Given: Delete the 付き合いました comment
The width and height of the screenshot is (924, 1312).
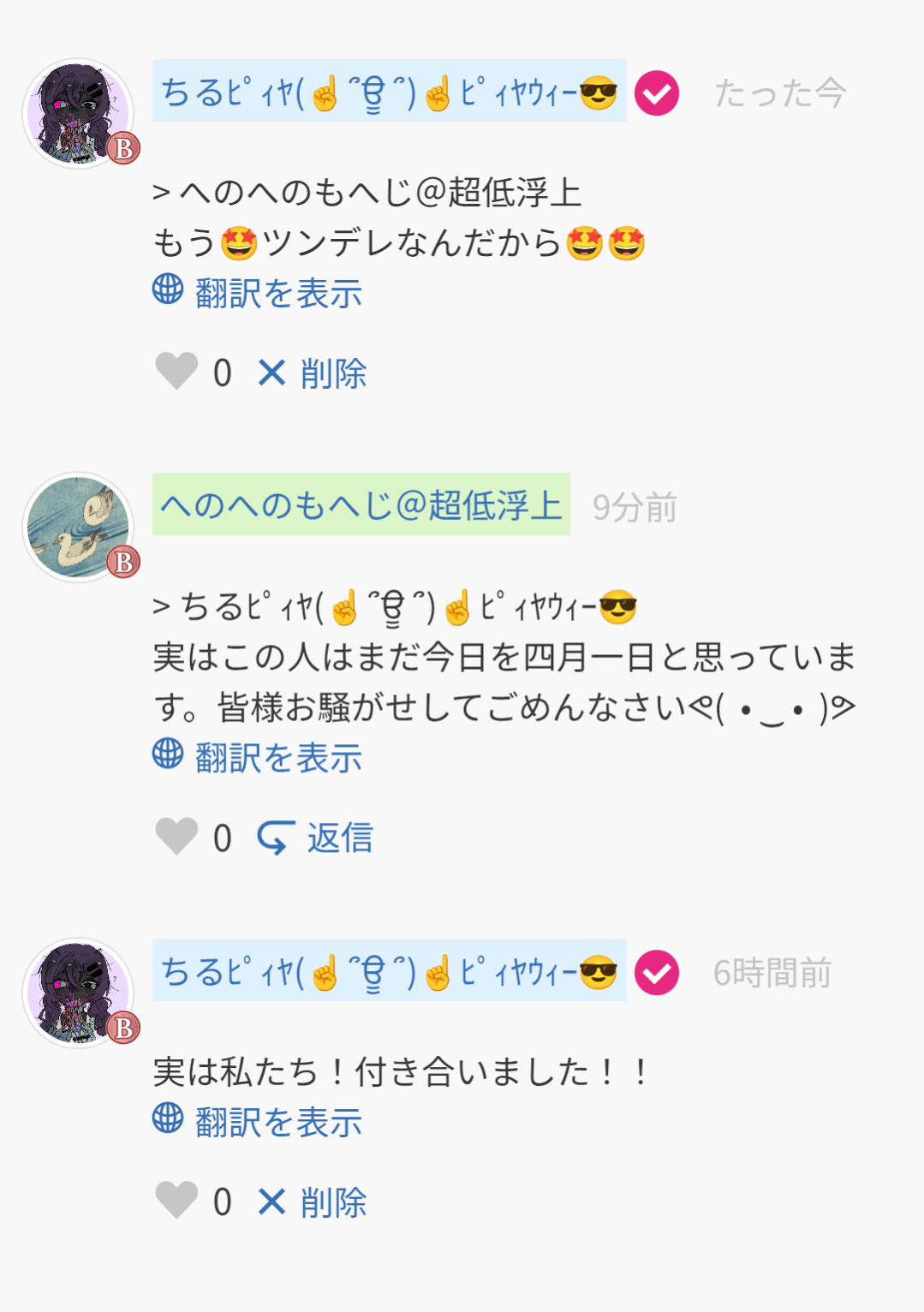Looking at the screenshot, I should 313,1202.
